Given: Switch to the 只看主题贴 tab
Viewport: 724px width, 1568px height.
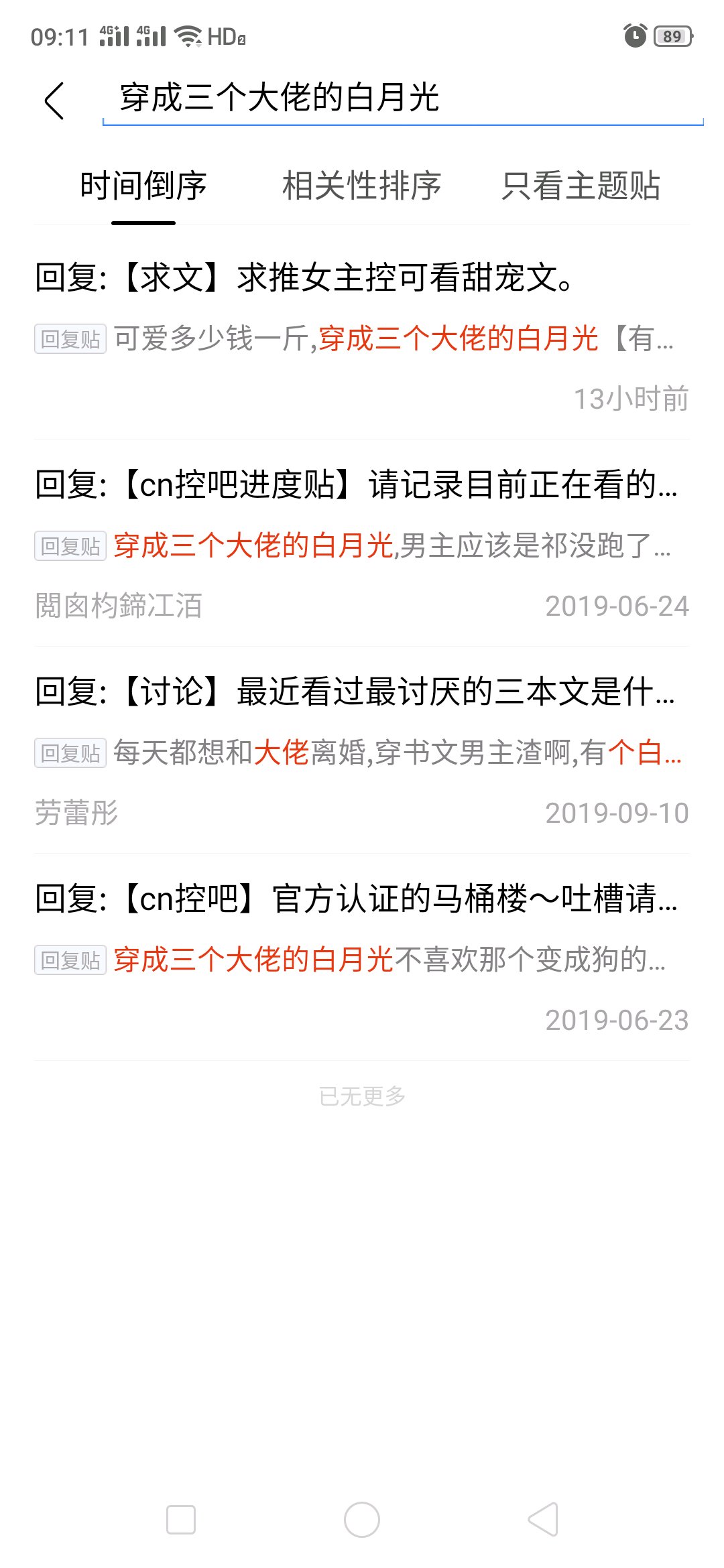Looking at the screenshot, I should pyautogui.click(x=581, y=186).
